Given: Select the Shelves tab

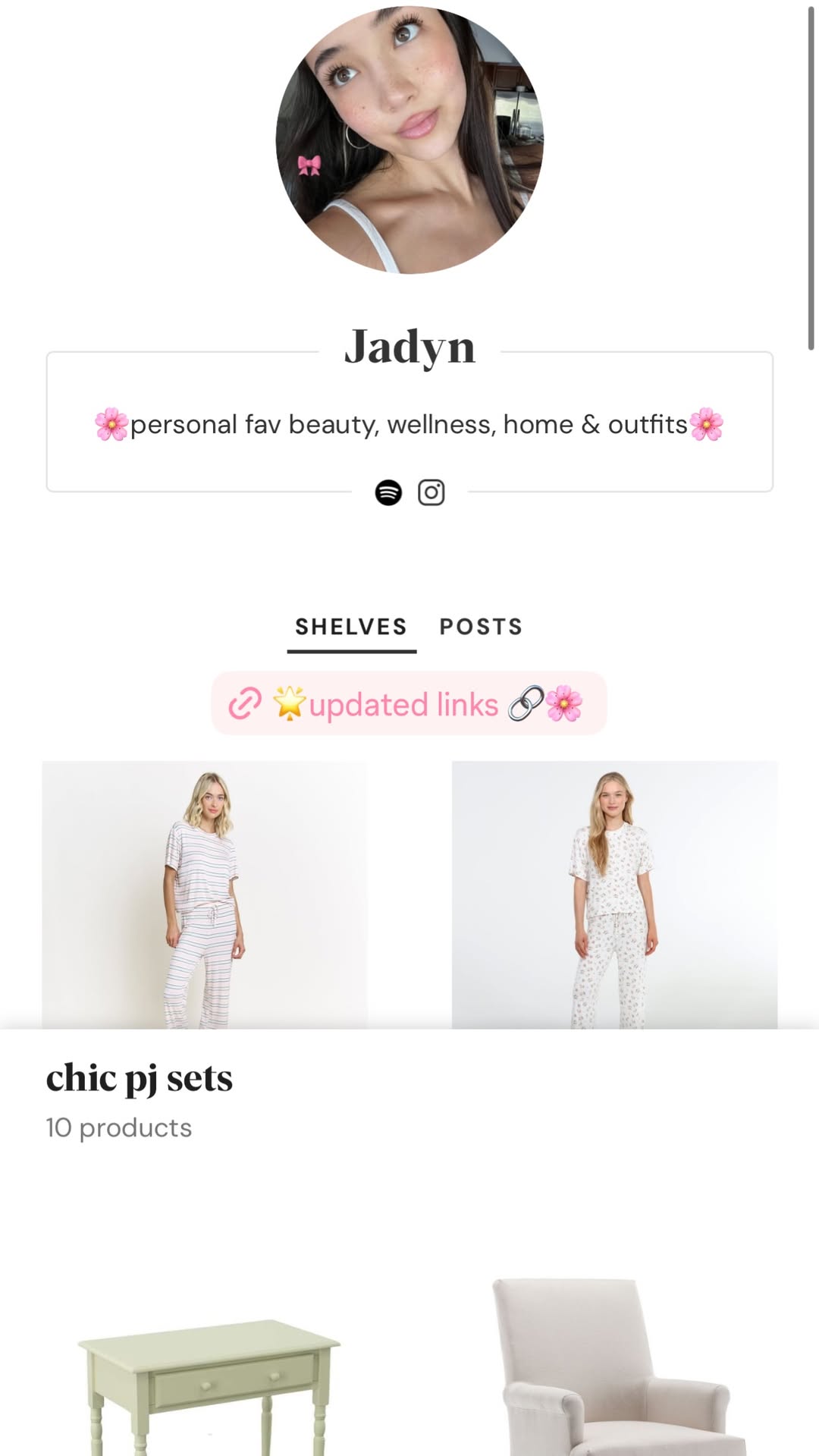Looking at the screenshot, I should [x=351, y=627].
